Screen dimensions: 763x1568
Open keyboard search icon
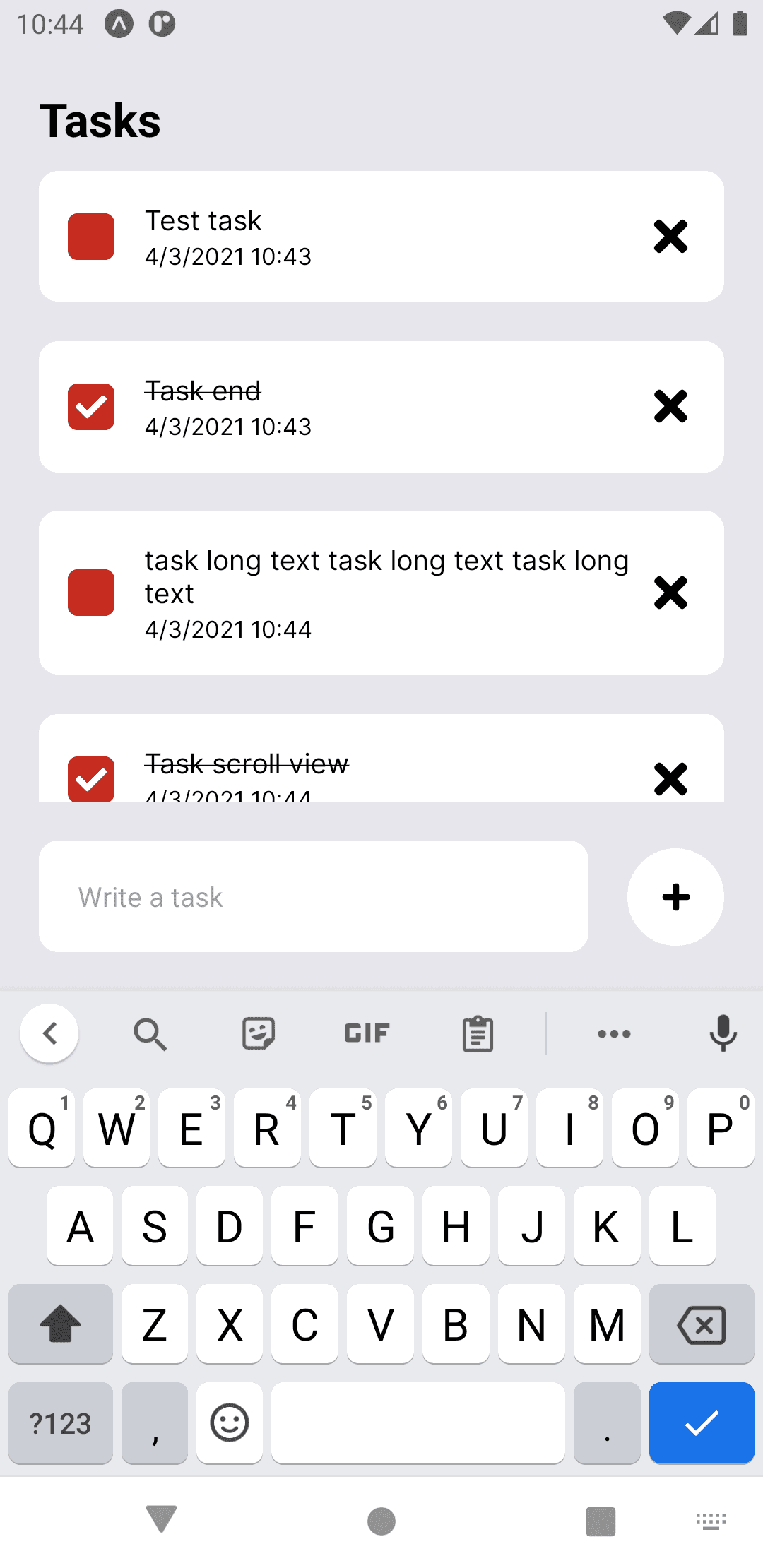150,1034
